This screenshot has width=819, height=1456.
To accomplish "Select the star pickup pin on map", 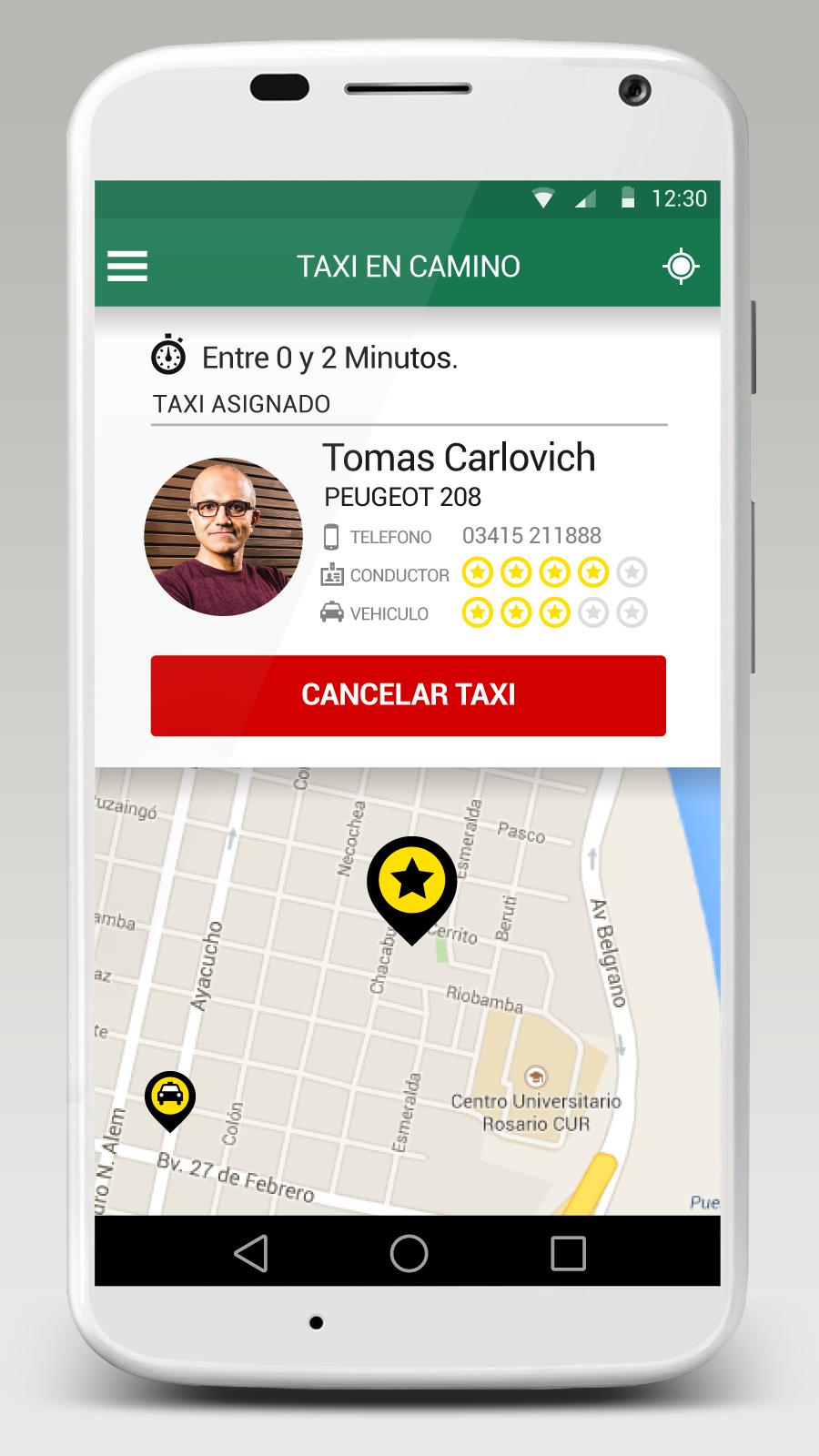I will (x=411, y=881).
